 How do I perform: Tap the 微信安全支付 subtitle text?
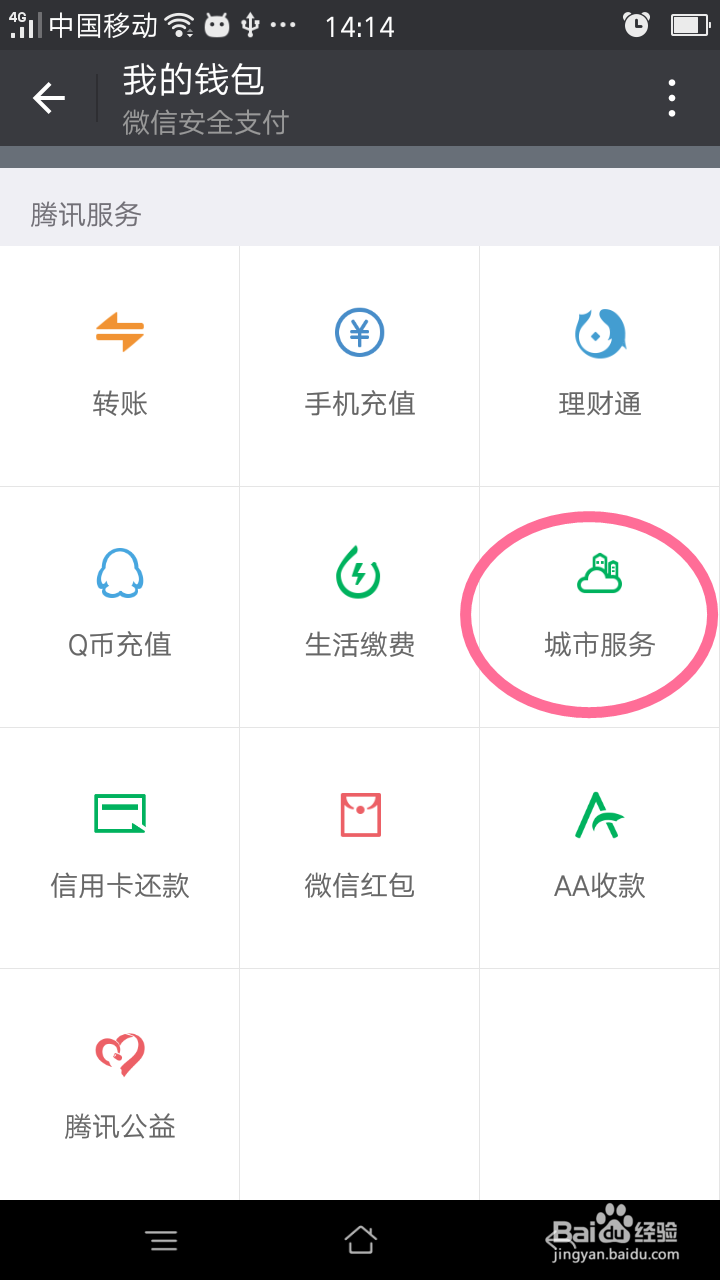click(204, 124)
